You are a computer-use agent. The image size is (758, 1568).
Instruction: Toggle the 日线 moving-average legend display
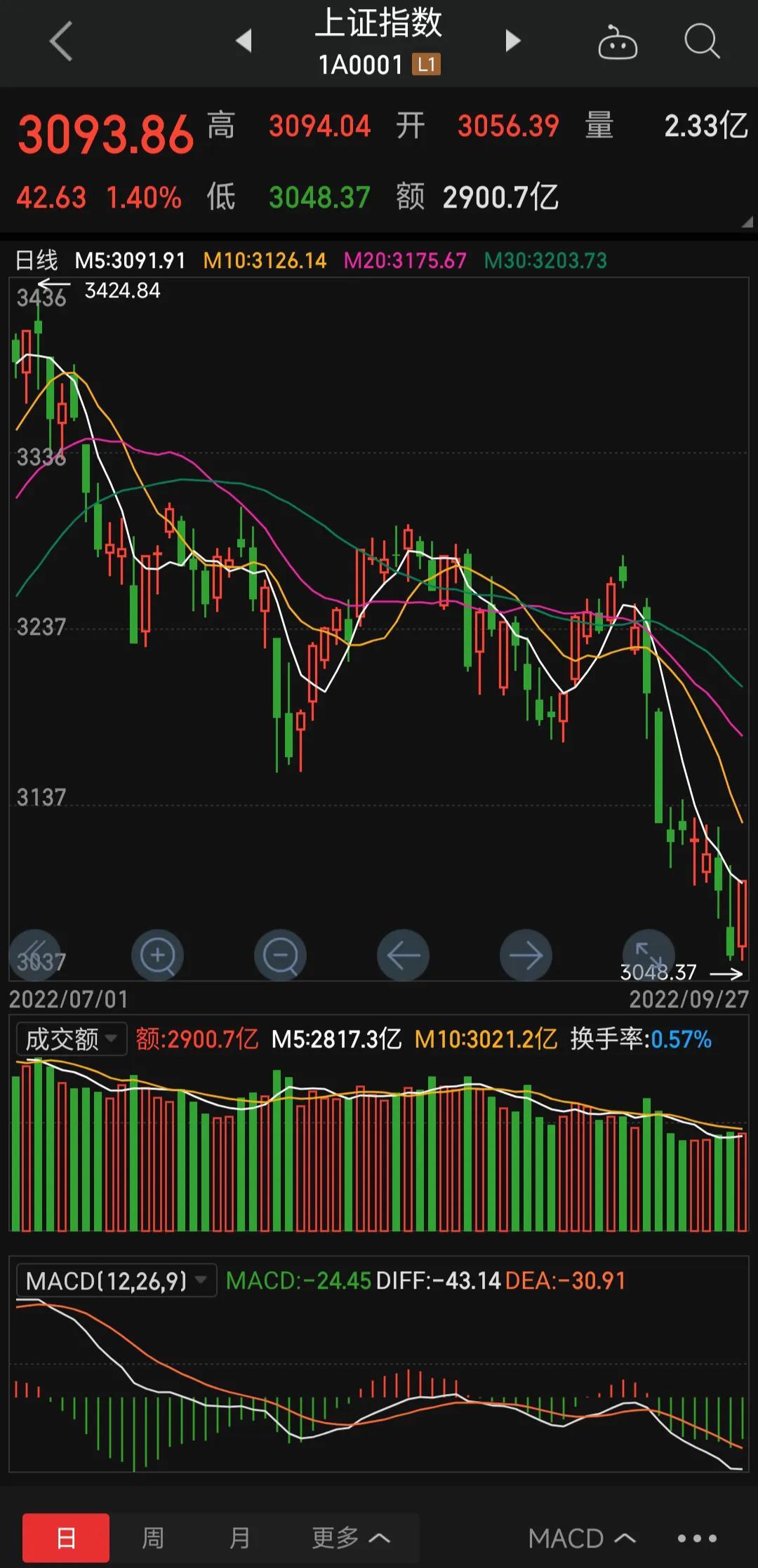point(39,260)
